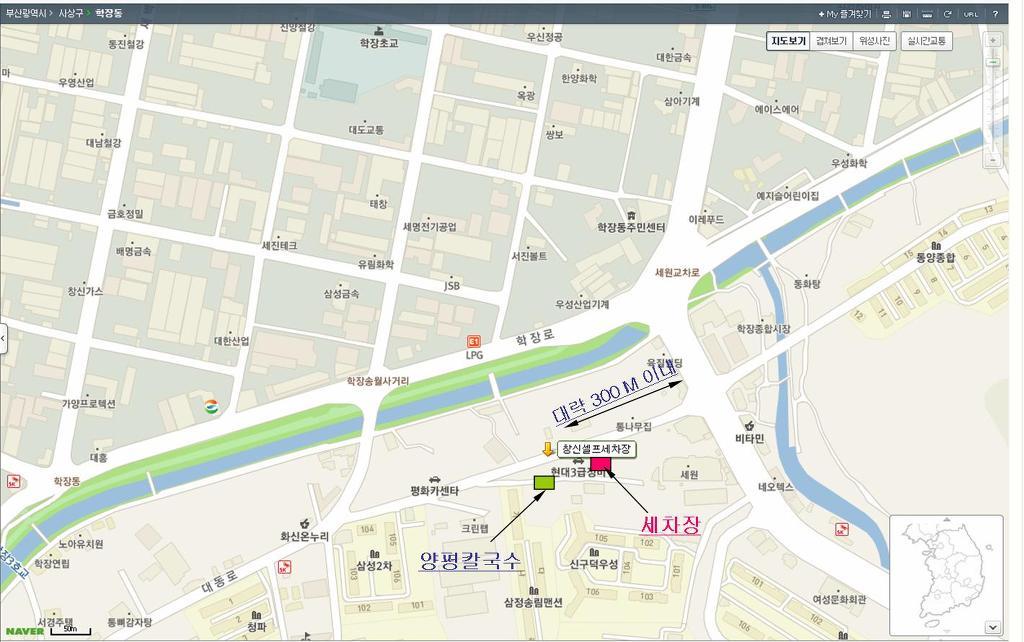Refresh the map view
Viewport: 1024px width, 642px height.
coord(947,14)
